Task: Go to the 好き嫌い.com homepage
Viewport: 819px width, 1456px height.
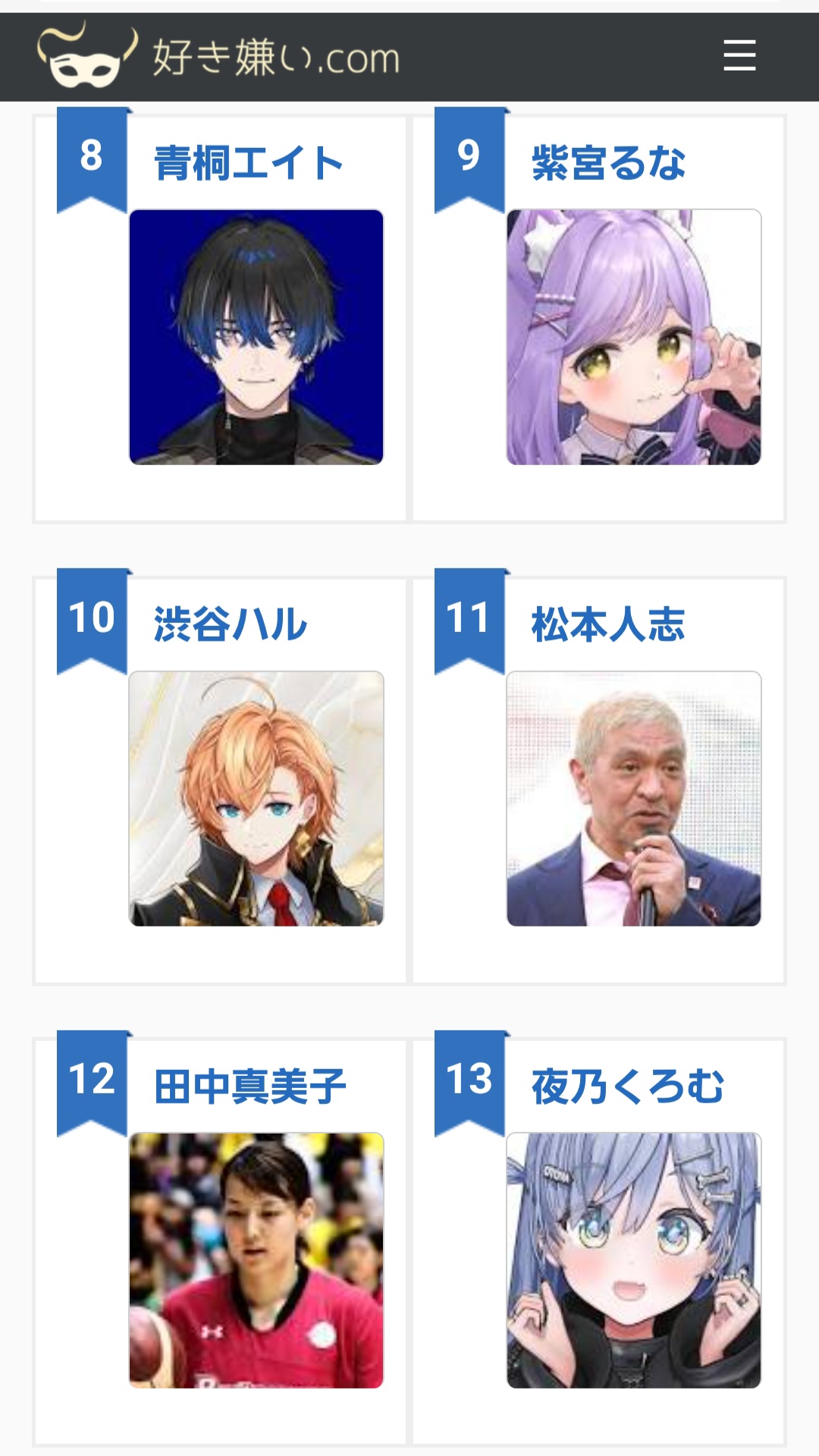Action: pos(218,56)
